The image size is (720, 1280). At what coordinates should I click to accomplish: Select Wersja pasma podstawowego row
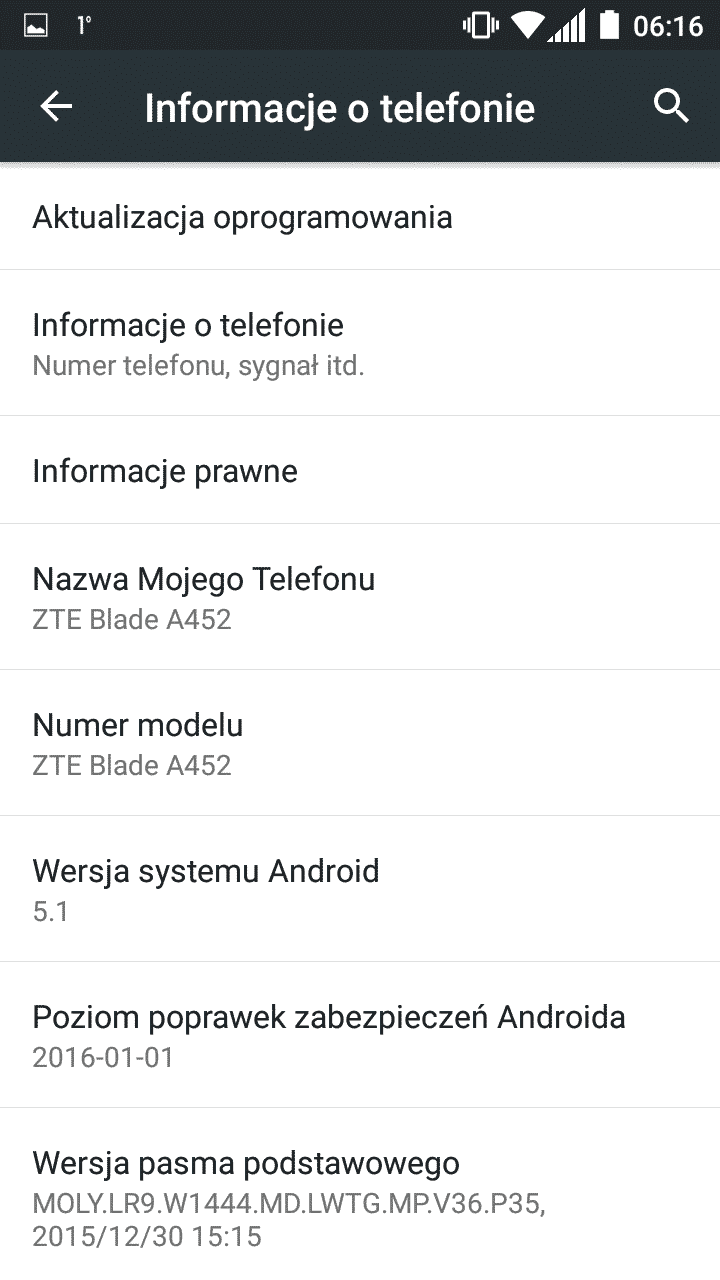pos(360,1197)
